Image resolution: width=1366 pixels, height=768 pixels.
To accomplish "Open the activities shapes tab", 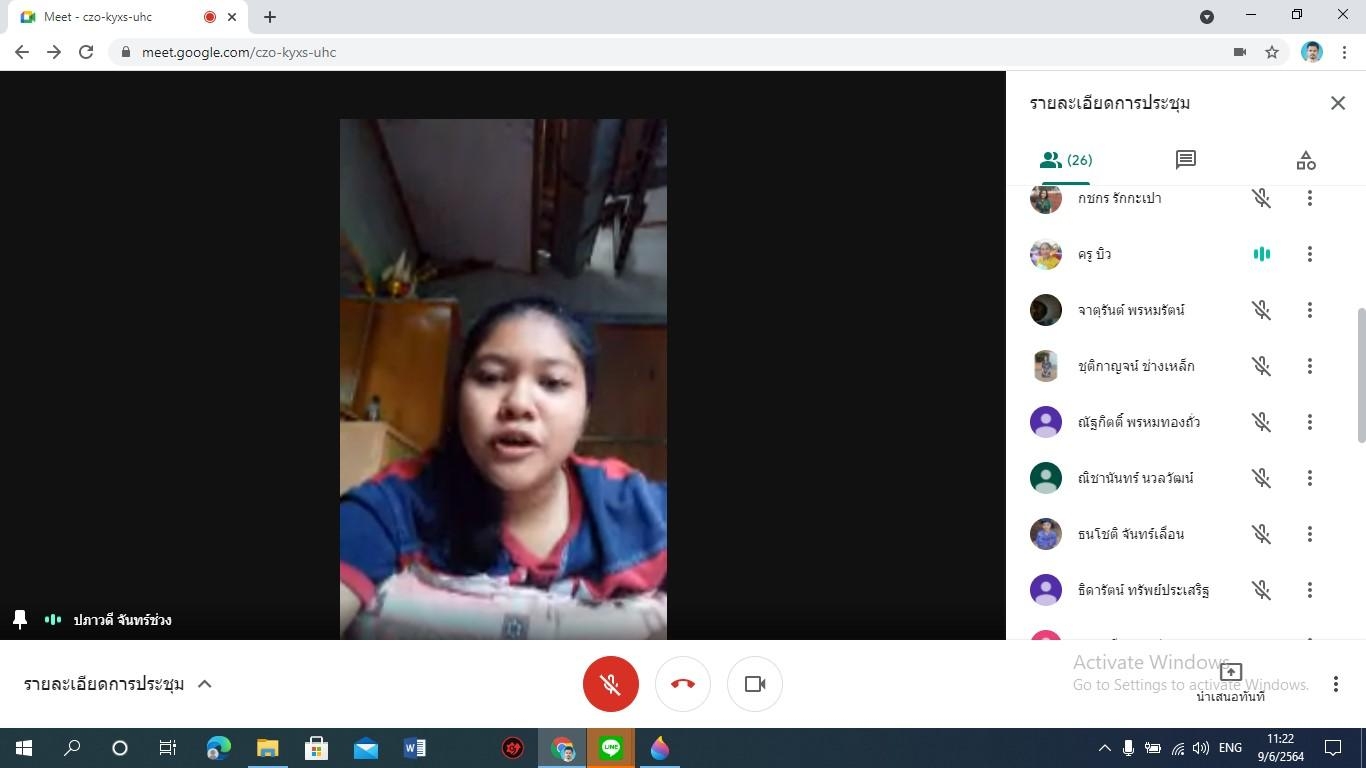I will [x=1306, y=160].
